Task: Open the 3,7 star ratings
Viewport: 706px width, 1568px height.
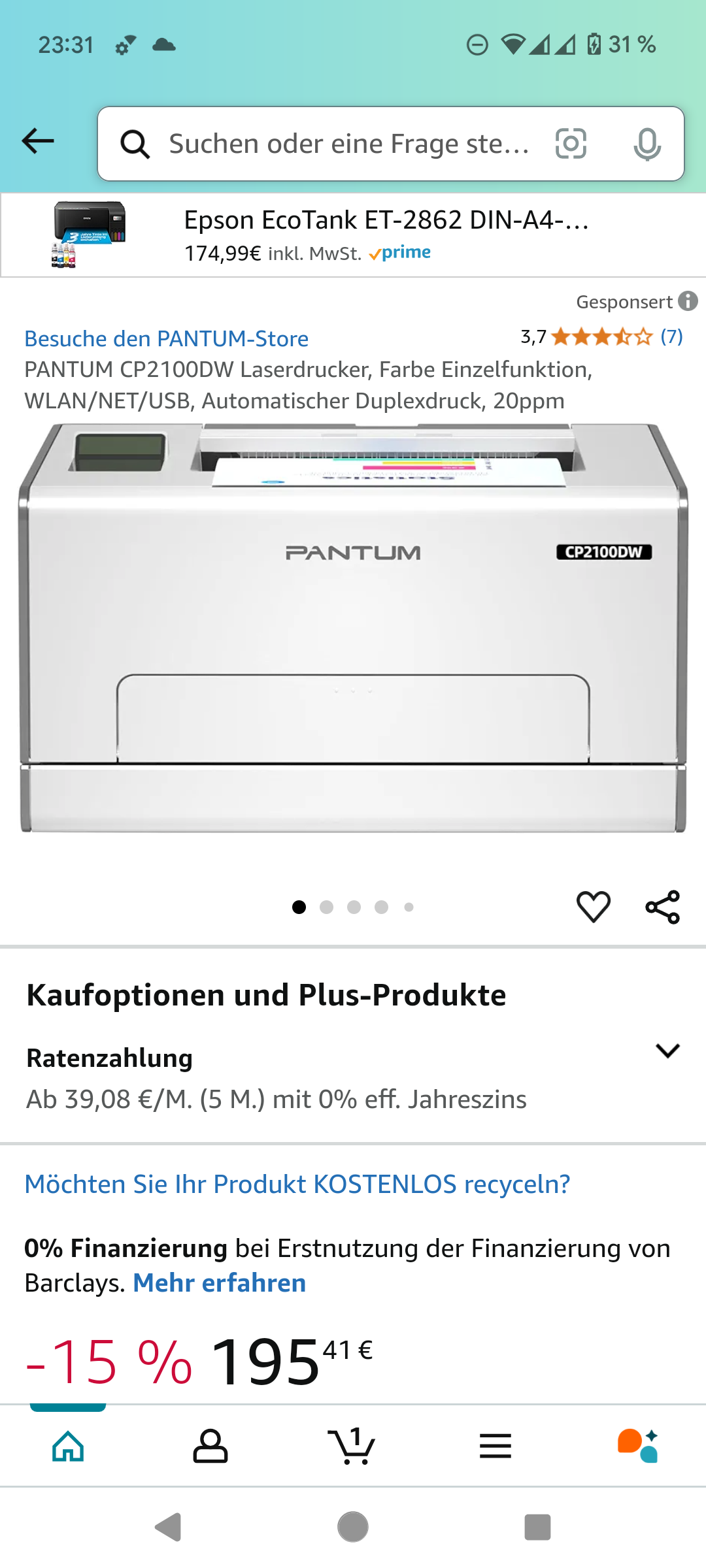Action: (601, 337)
